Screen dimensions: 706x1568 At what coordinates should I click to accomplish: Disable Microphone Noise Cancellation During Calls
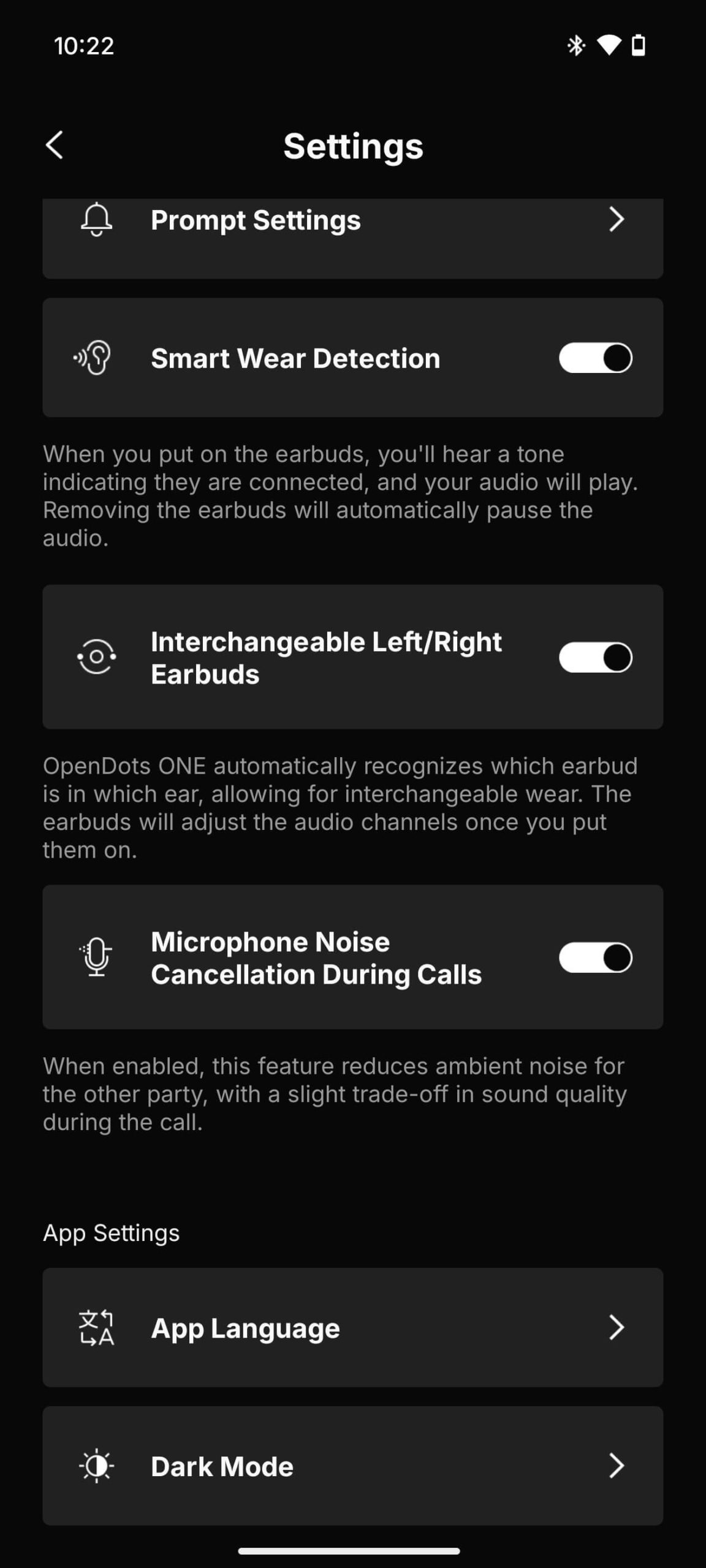click(x=595, y=957)
